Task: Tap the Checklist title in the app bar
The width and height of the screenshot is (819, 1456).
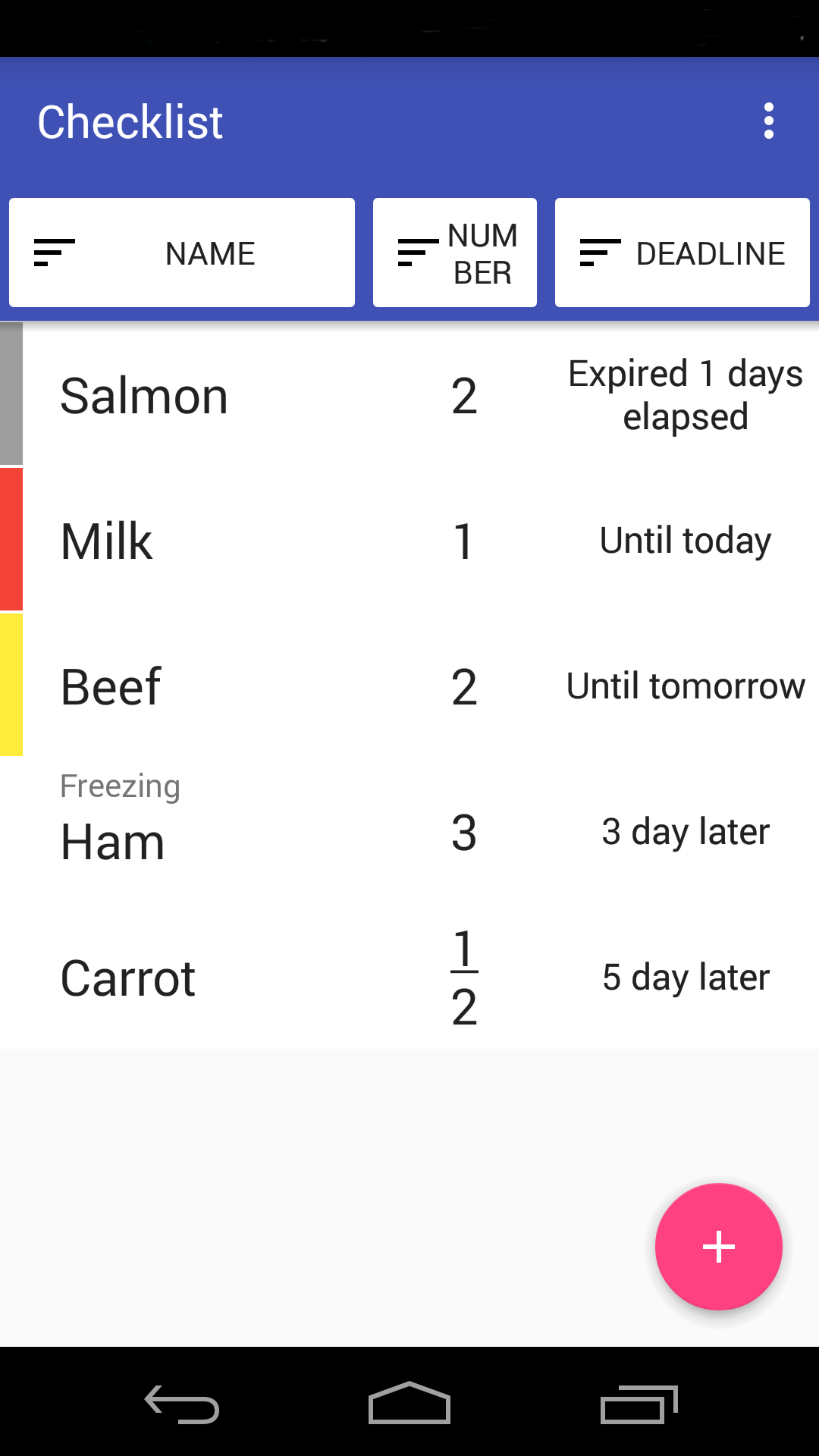Action: tap(130, 121)
